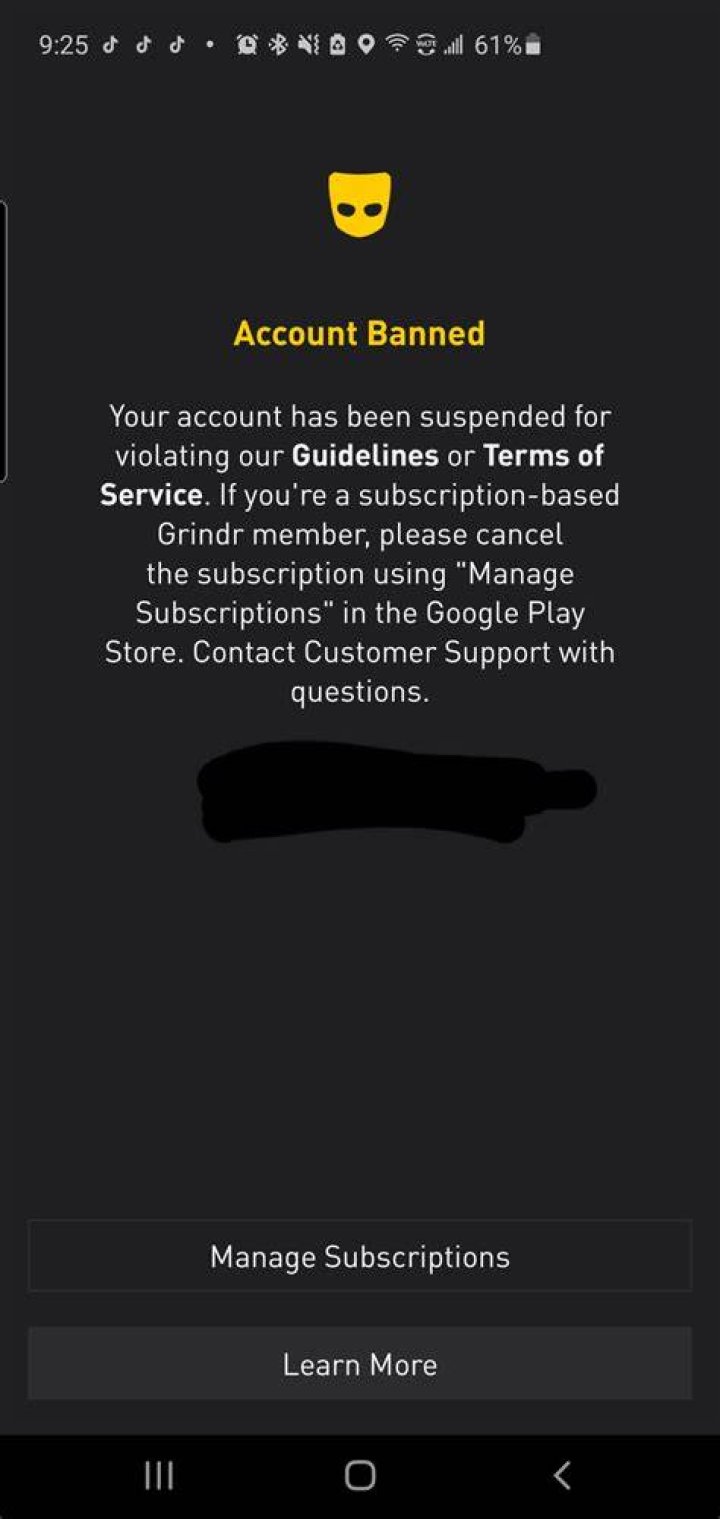Tap the Learn More button
Image resolution: width=720 pixels, height=1519 pixels.
pyautogui.click(x=360, y=1364)
